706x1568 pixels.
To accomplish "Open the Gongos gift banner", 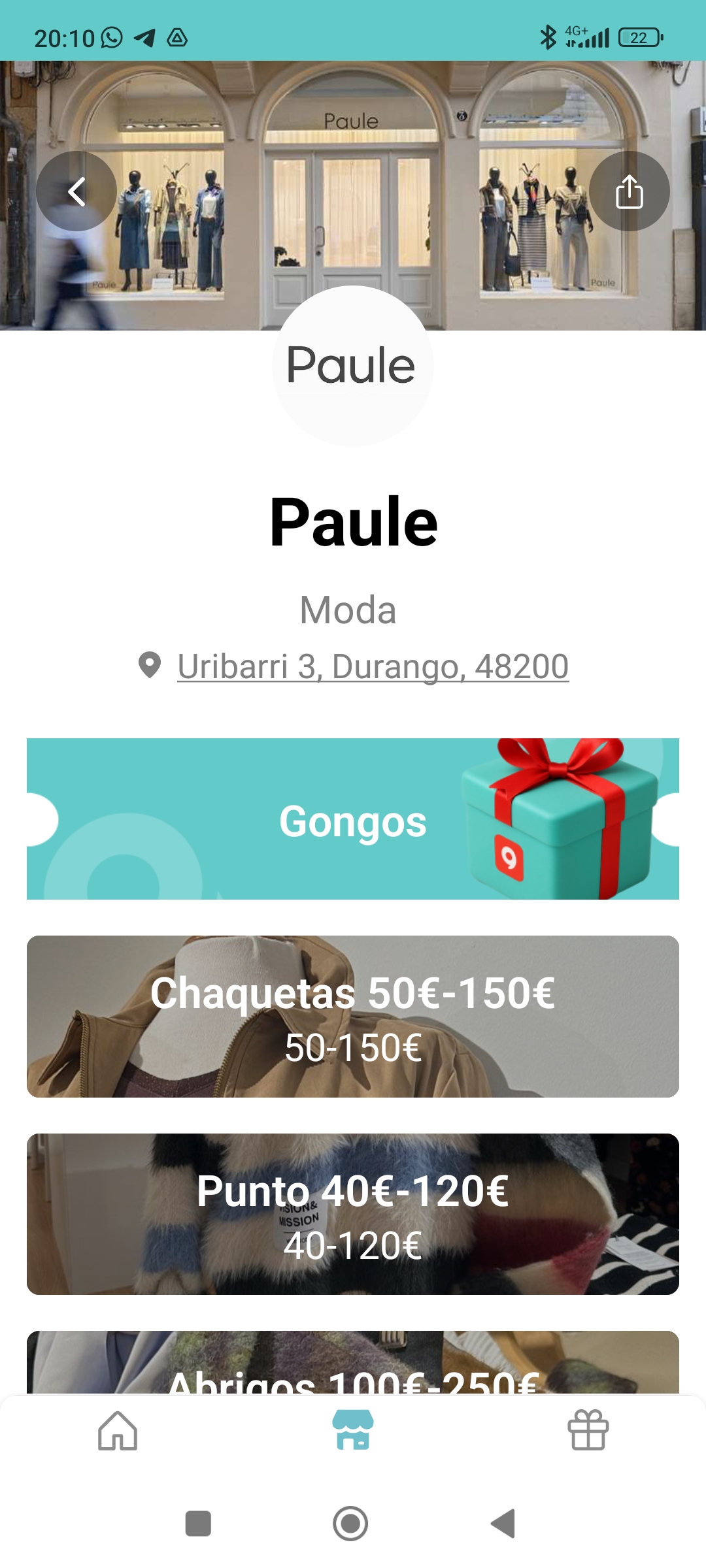I will point(353,819).
